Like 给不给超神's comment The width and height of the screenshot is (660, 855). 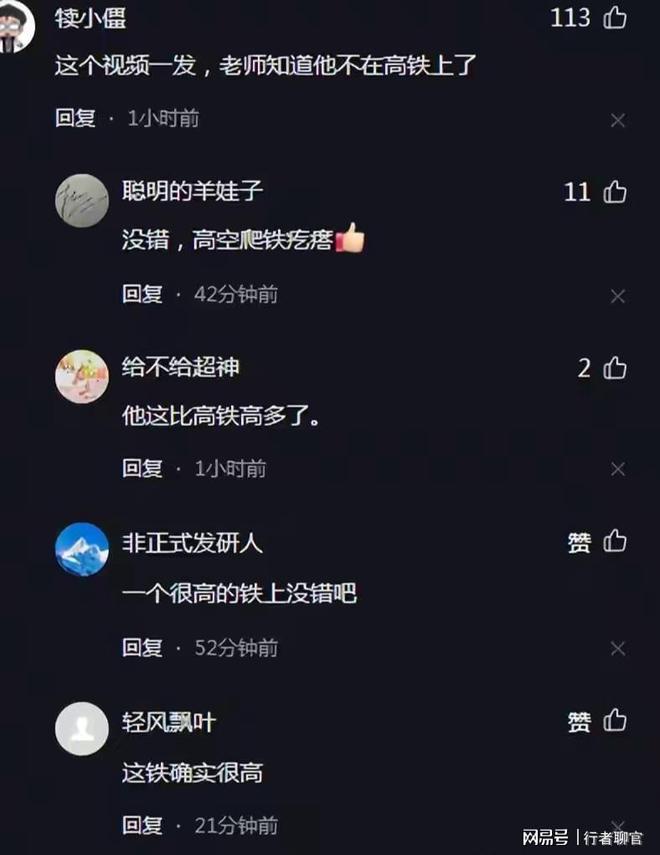615,368
